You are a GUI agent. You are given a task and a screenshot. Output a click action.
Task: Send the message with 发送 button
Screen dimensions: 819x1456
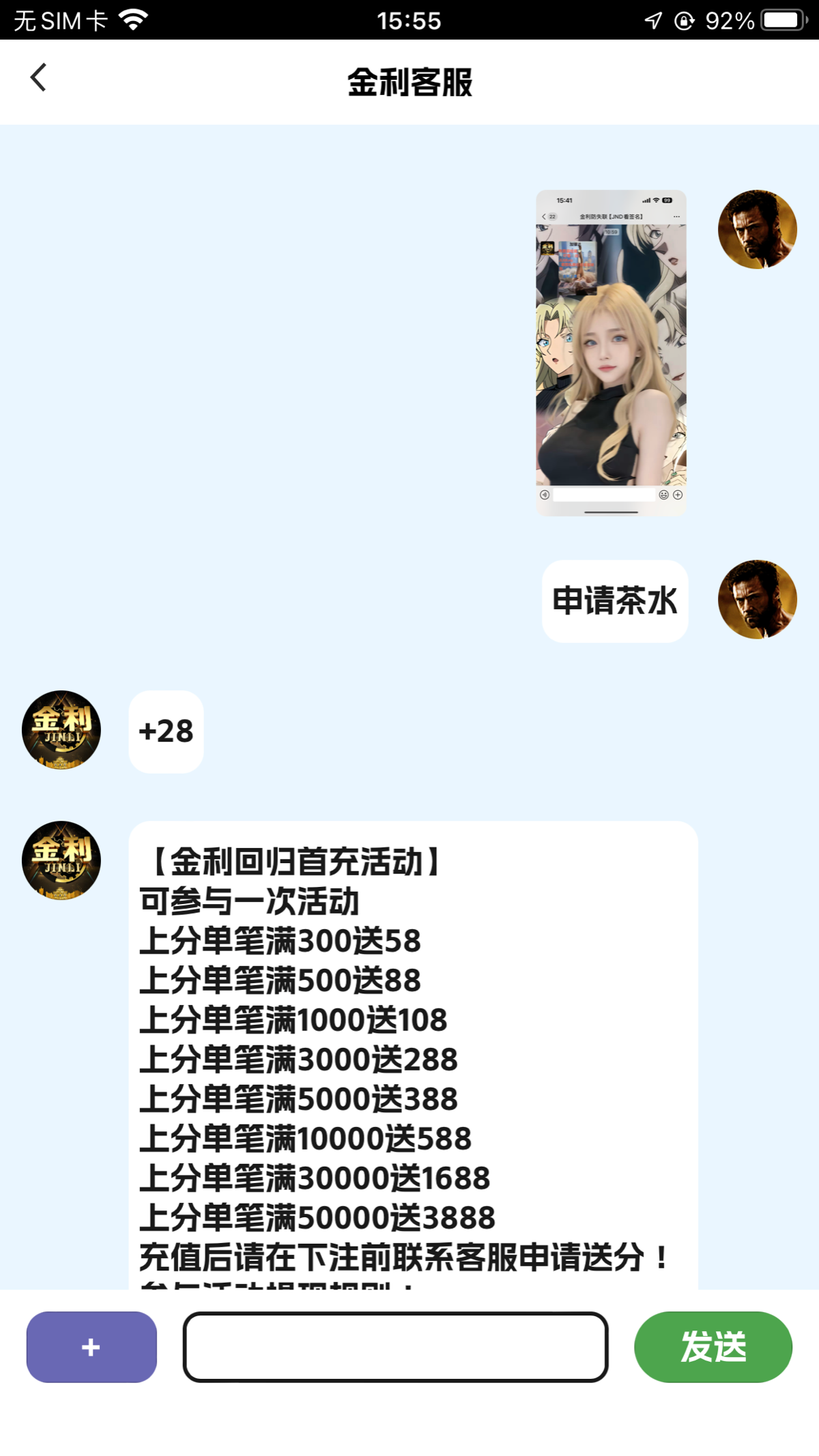(713, 1347)
